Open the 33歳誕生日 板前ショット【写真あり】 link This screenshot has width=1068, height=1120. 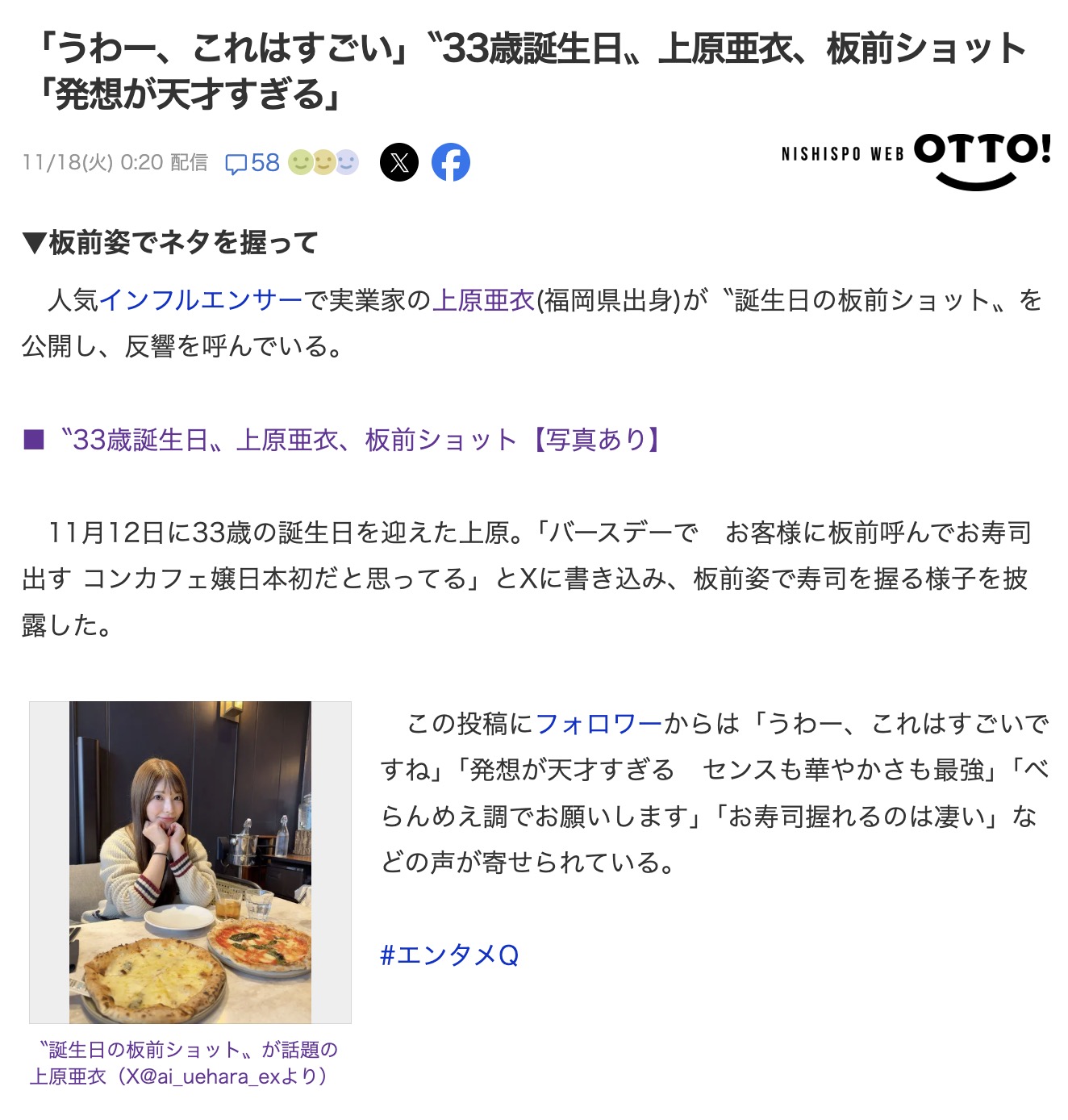click(360, 440)
